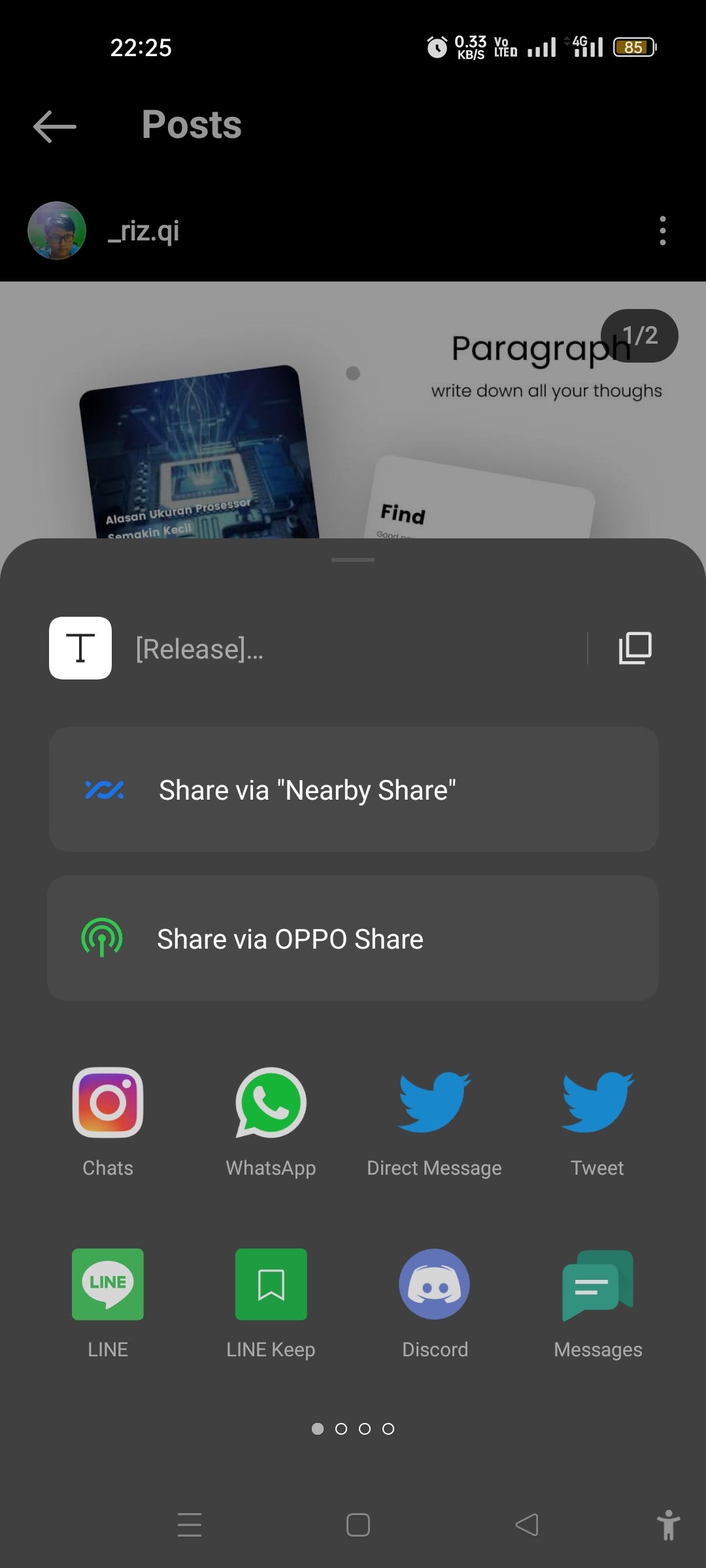Viewport: 706px width, 1568px height.
Task: Copy the [Release] link text
Action: [x=635, y=648]
